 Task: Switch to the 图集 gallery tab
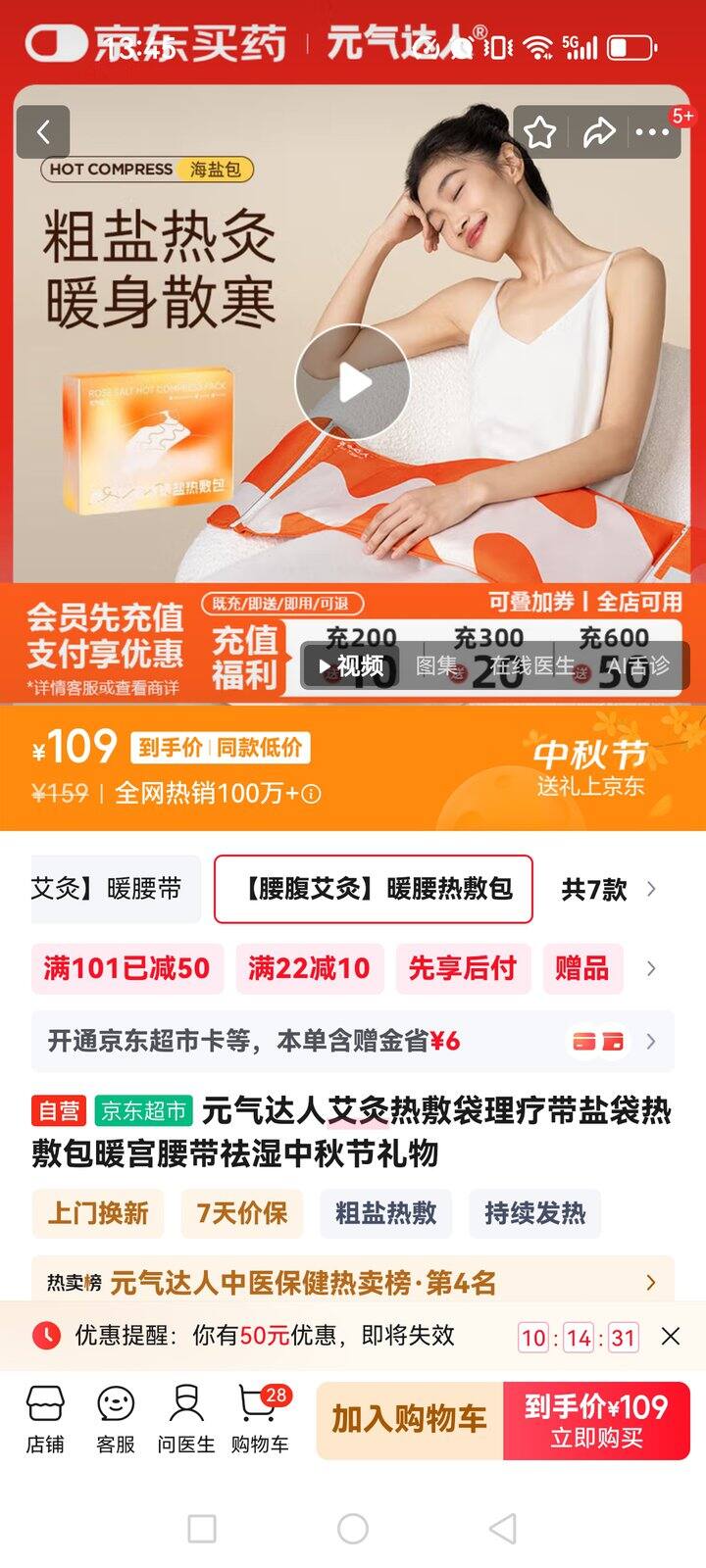point(436,666)
